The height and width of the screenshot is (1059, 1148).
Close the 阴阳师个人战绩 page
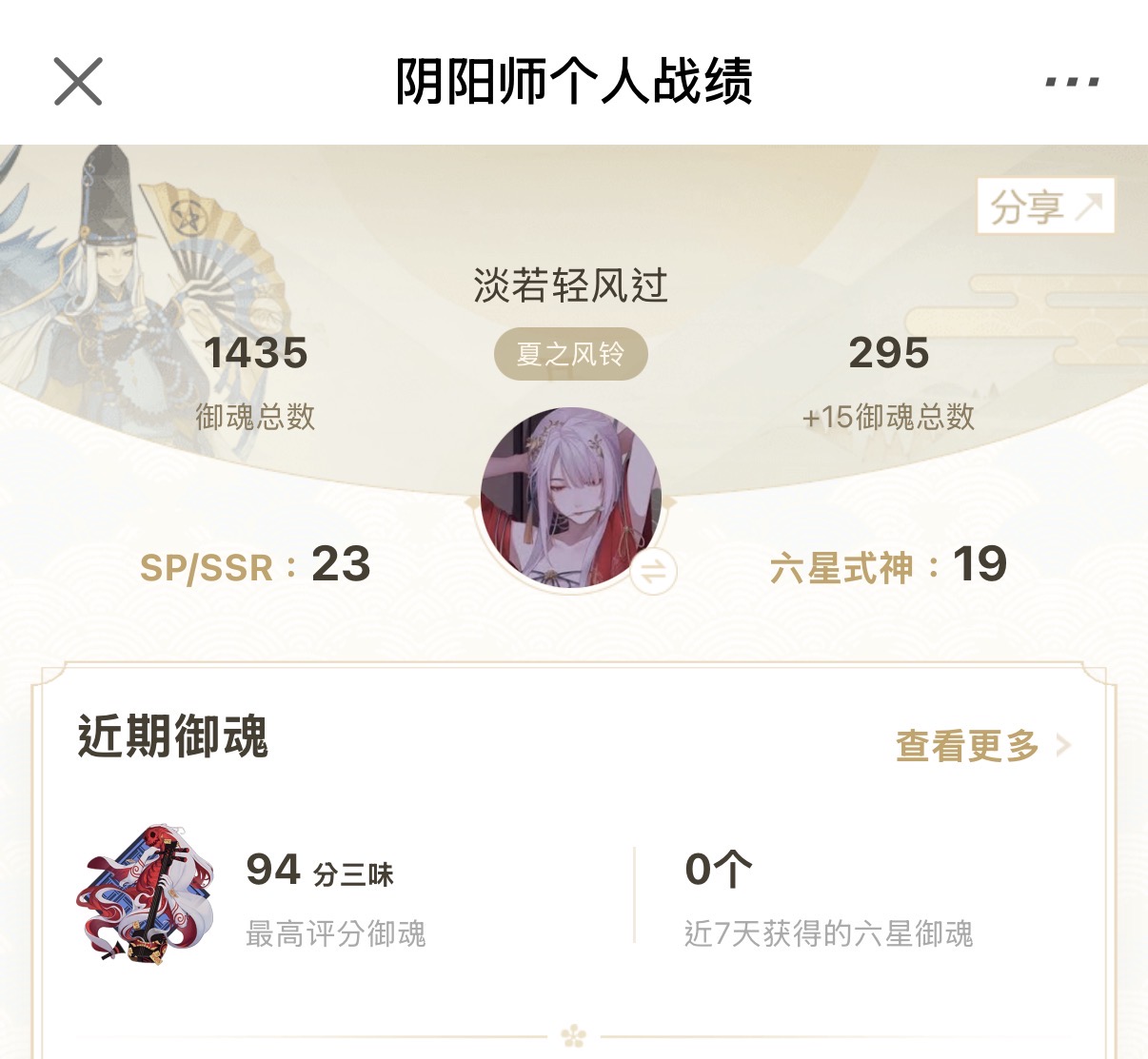pyautogui.click(x=78, y=81)
